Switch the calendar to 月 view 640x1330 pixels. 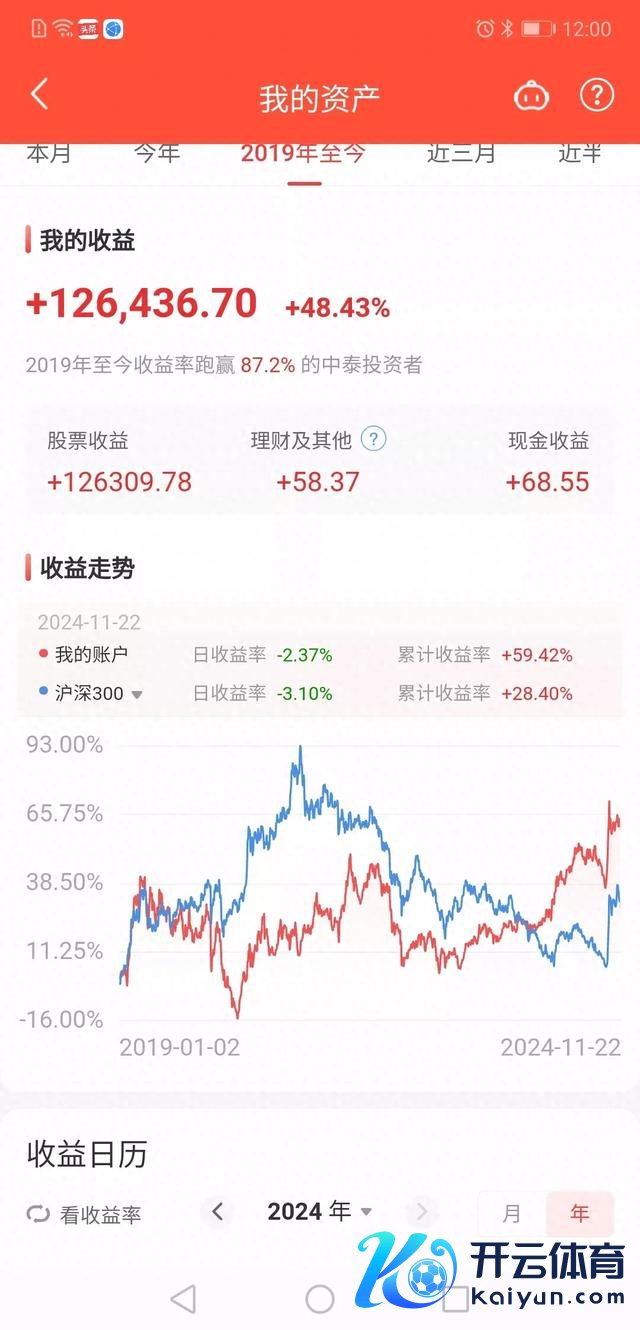click(x=512, y=1213)
